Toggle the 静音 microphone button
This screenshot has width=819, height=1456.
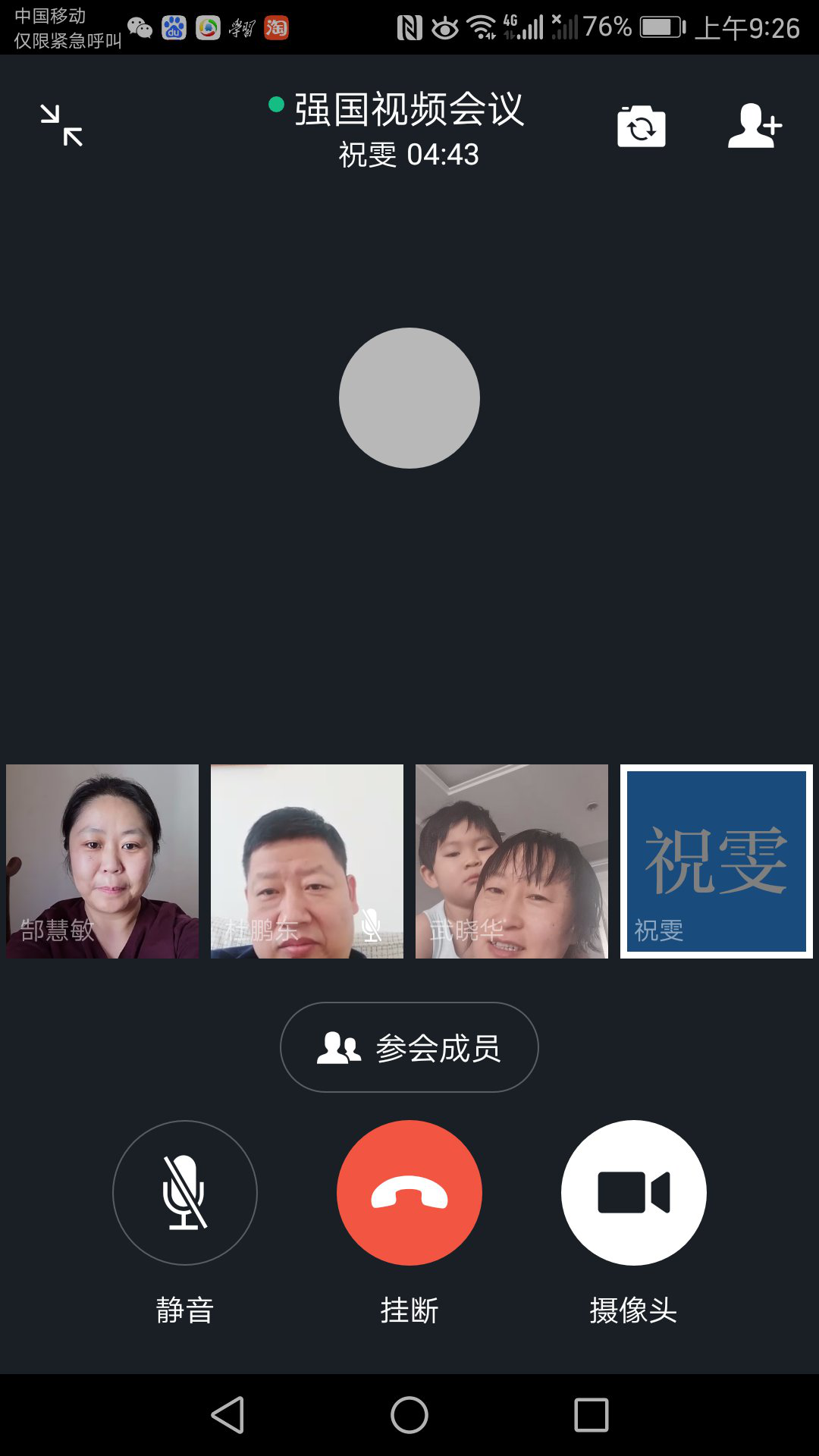[x=185, y=1192]
